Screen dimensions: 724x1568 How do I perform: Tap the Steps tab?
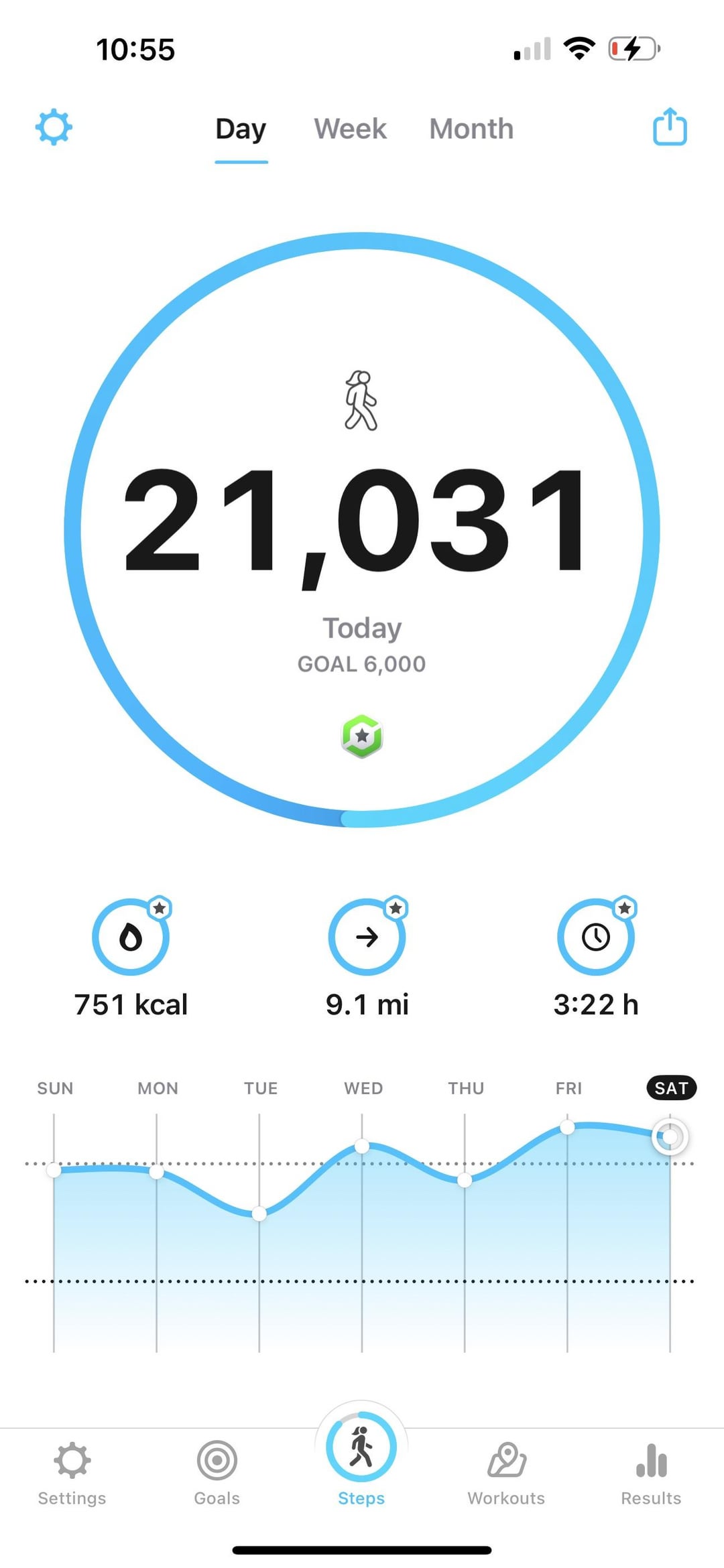coord(361,1461)
